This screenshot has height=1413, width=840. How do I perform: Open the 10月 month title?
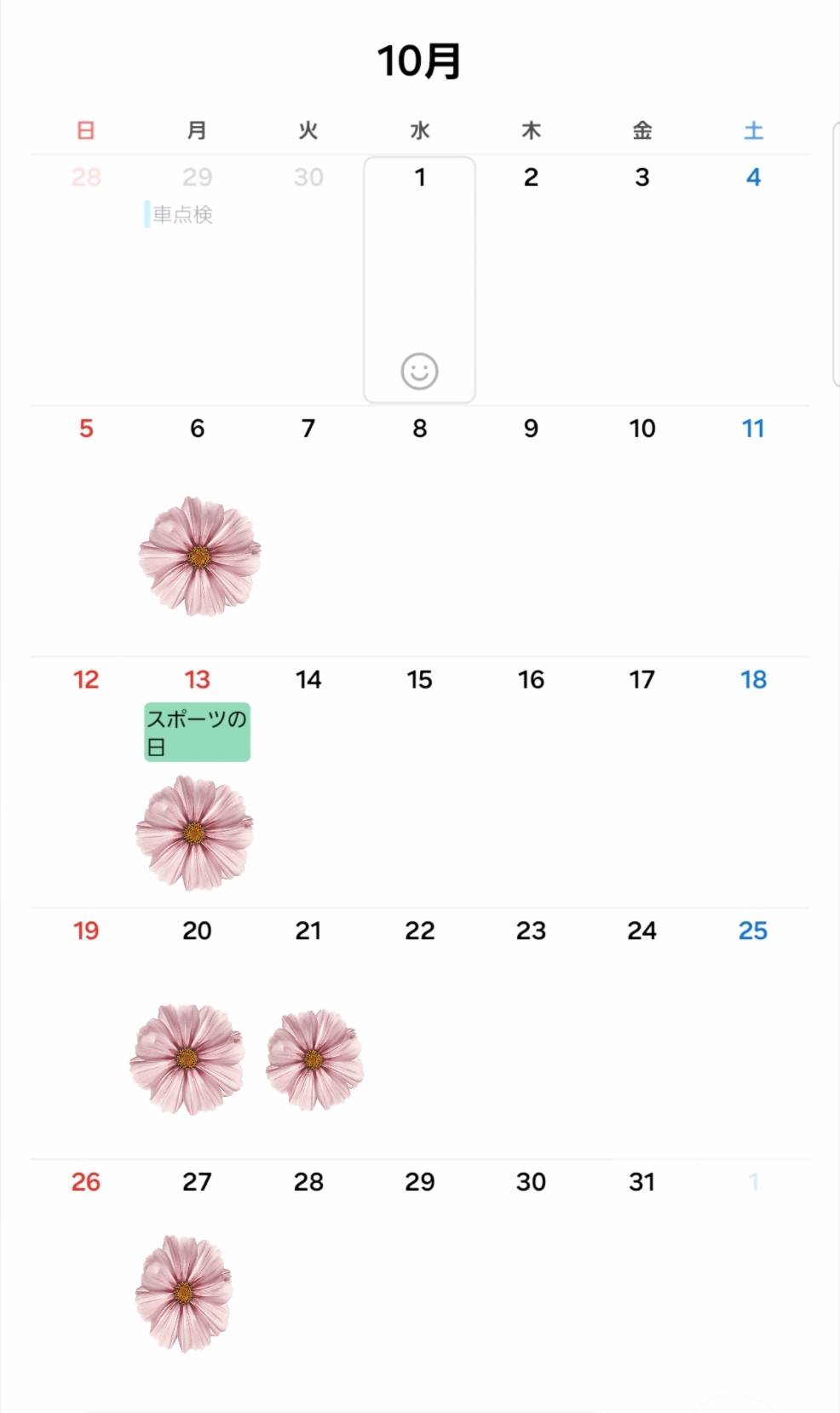pos(419,61)
